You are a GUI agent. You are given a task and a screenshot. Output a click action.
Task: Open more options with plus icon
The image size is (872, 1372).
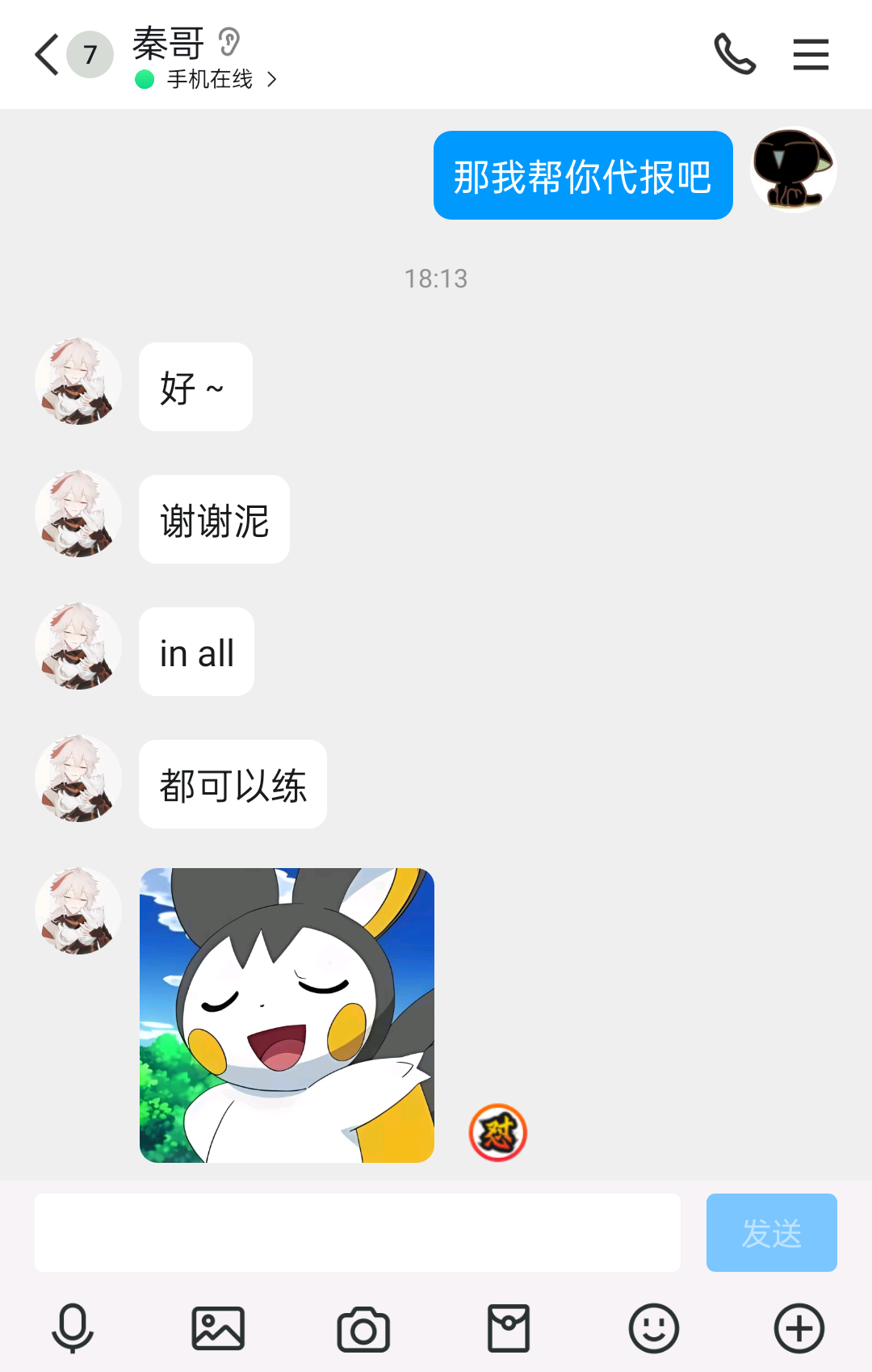point(799,1328)
